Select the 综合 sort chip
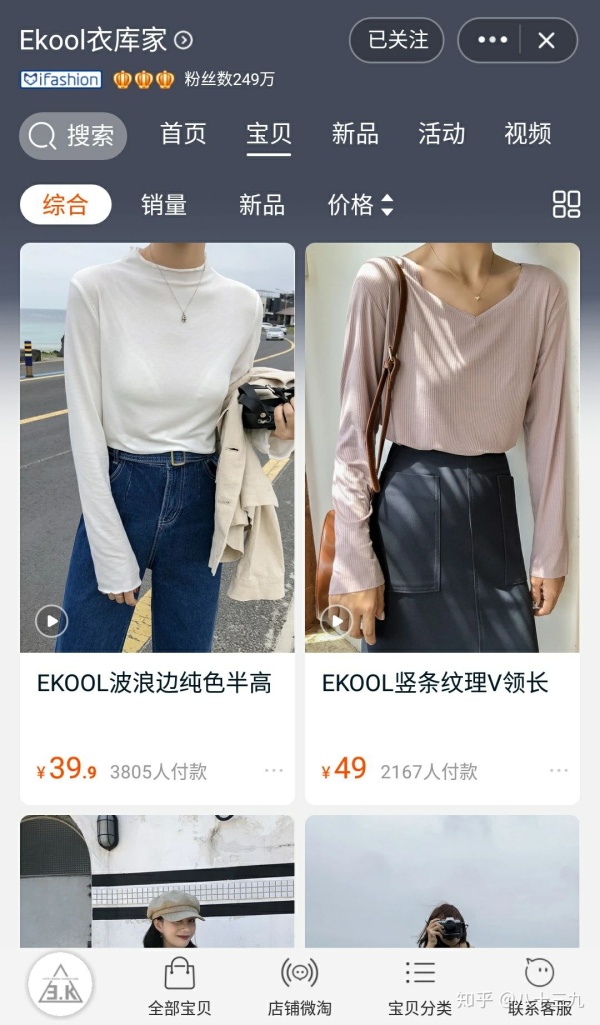Screen dimensions: 600x1025 pyautogui.click(x=65, y=205)
